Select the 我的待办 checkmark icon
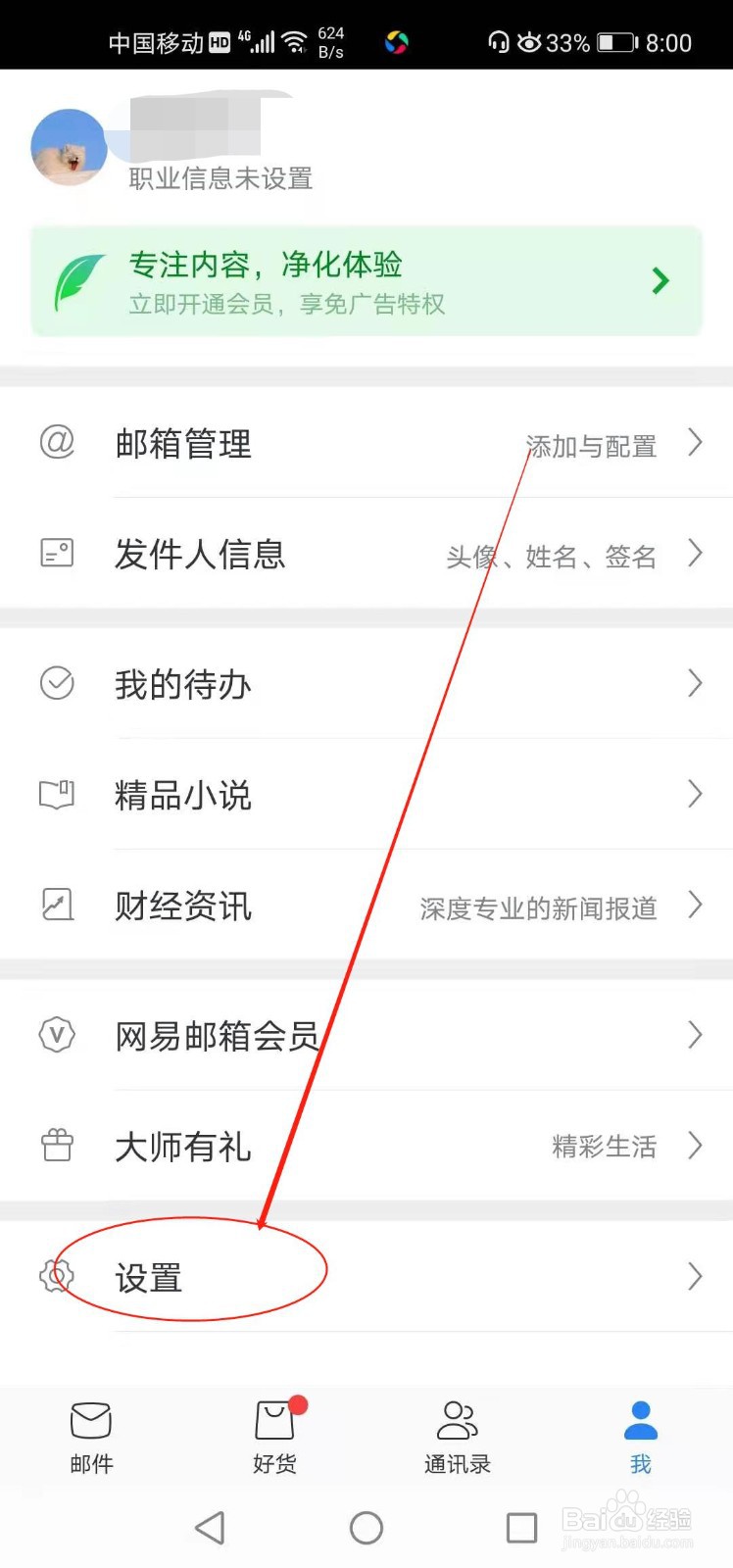The image size is (733, 1568). point(56,683)
